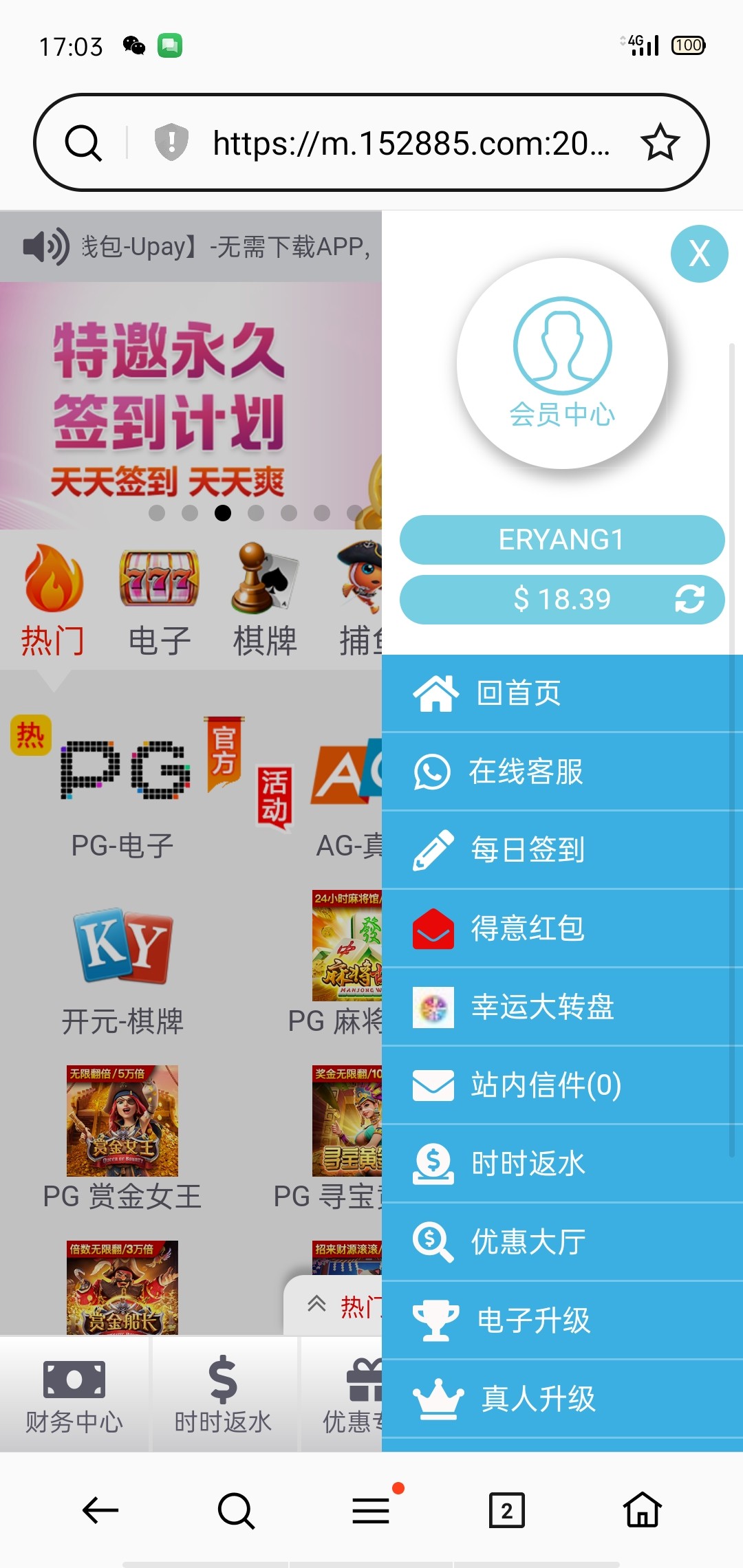The image size is (743, 1568).
Task: Open the browser tabs switcher
Action: pyautogui.click(x=506, y=1510)
